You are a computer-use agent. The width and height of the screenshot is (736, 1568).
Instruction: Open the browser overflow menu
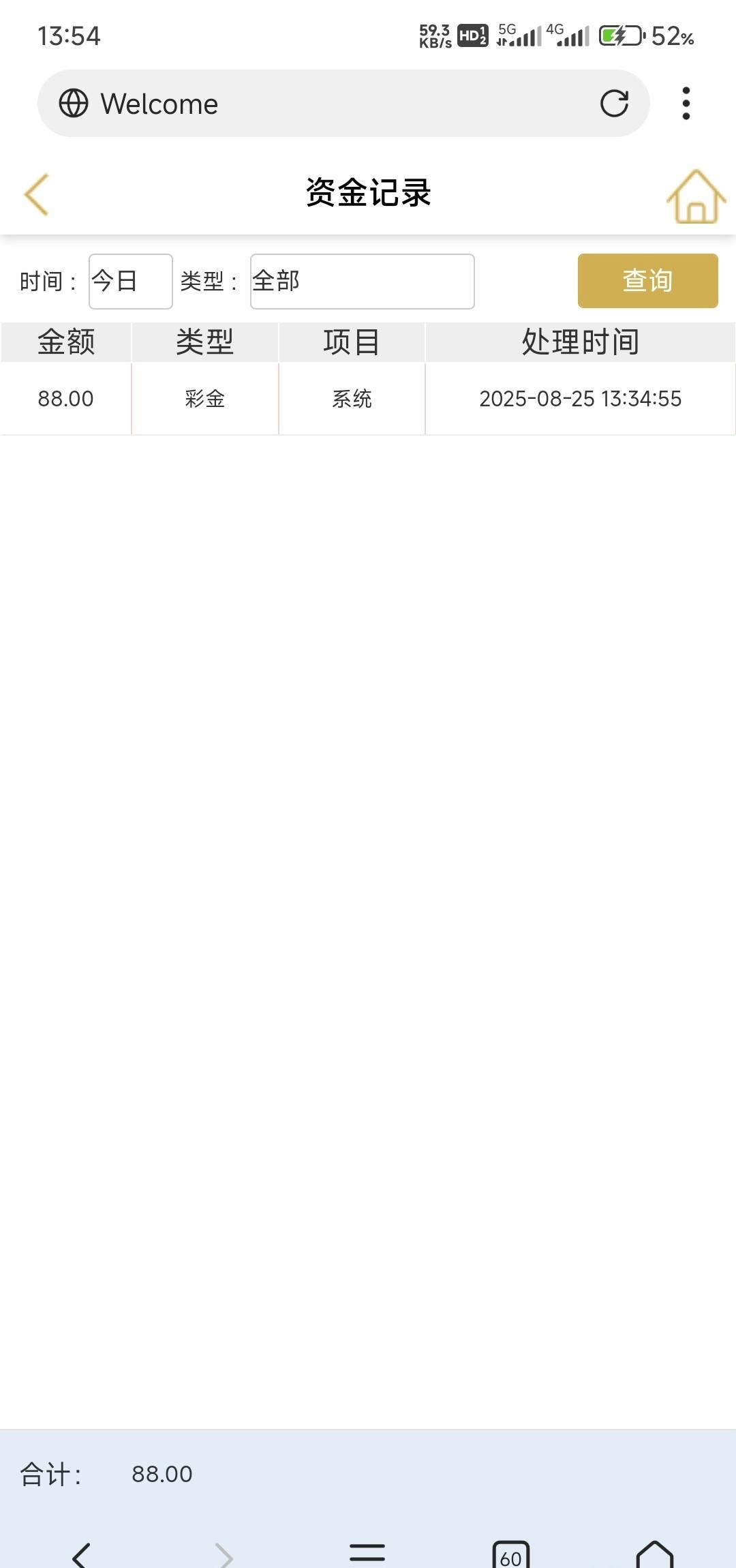pos(686,104)
